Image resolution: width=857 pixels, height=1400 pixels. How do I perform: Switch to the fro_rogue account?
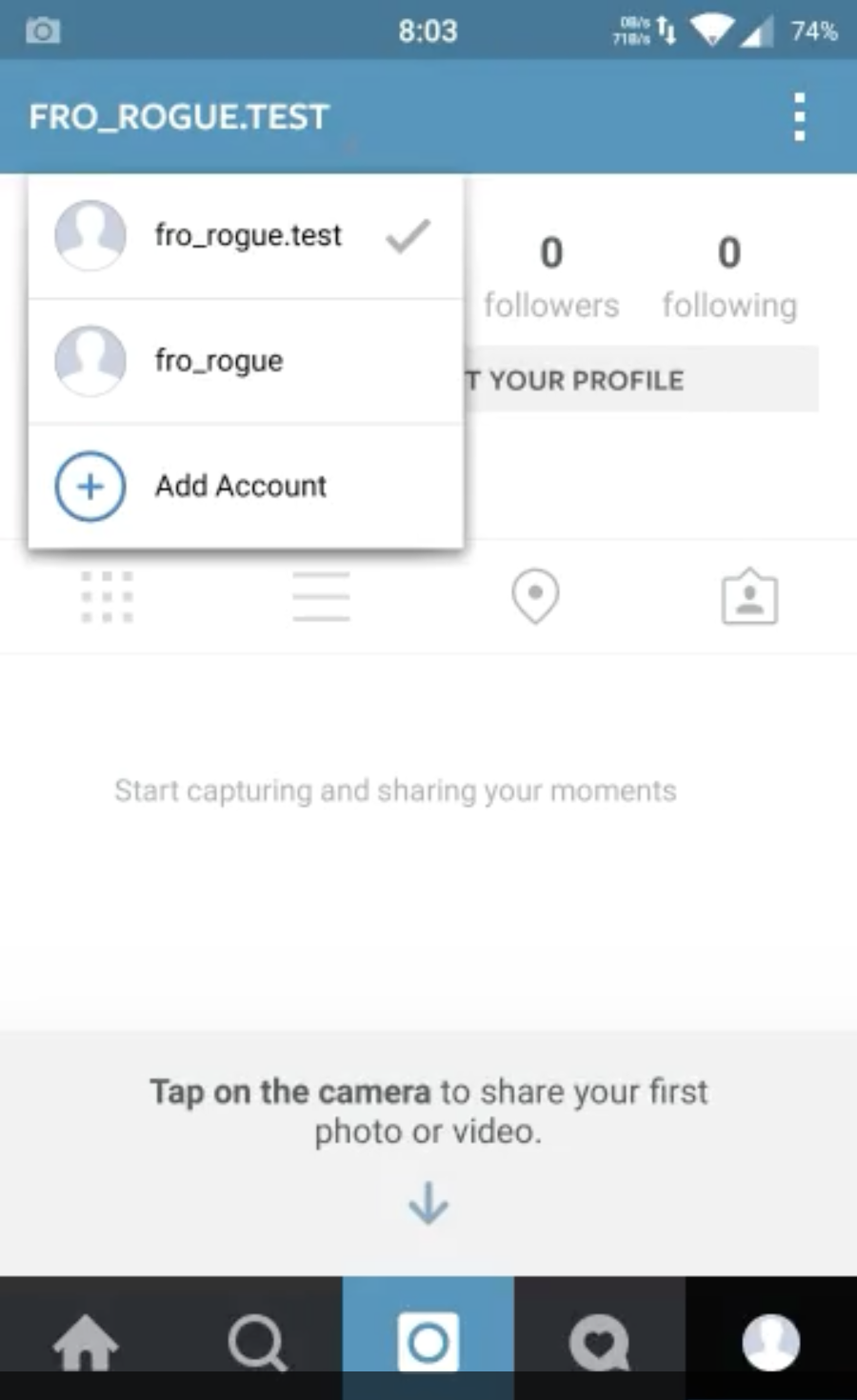[247, 361]
